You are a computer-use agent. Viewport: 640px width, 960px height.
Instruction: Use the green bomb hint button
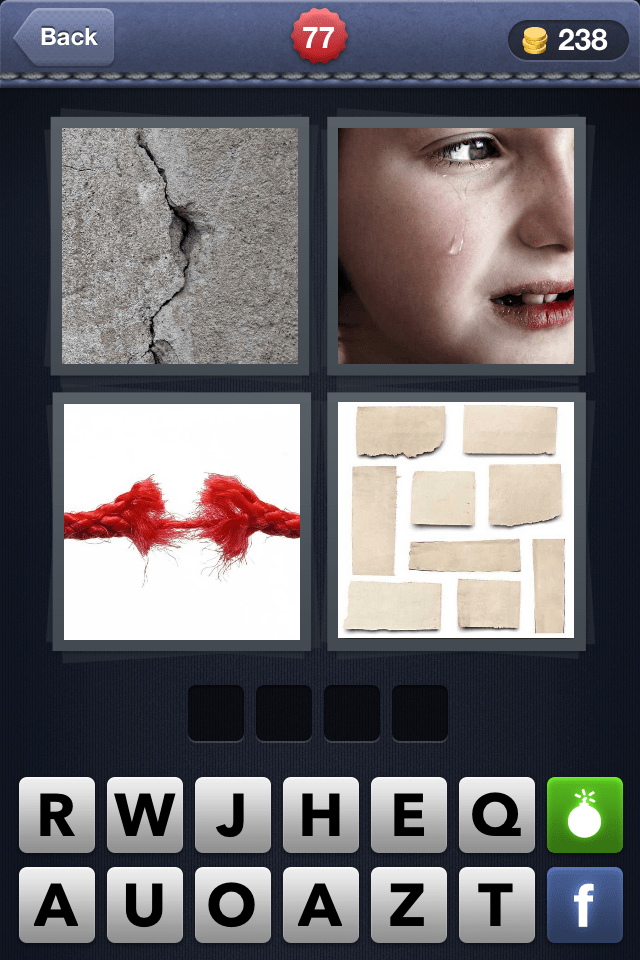(585, 815)
